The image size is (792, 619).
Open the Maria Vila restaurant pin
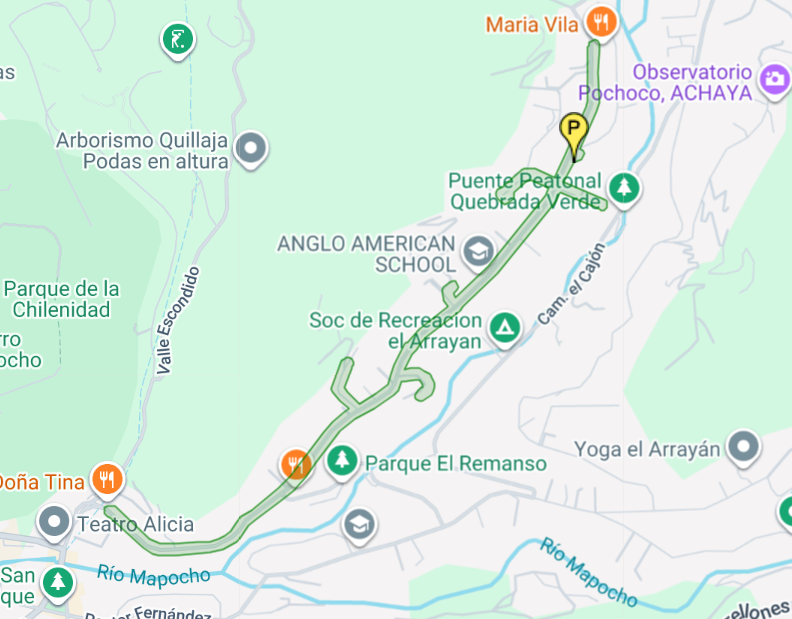click(600, 20)
